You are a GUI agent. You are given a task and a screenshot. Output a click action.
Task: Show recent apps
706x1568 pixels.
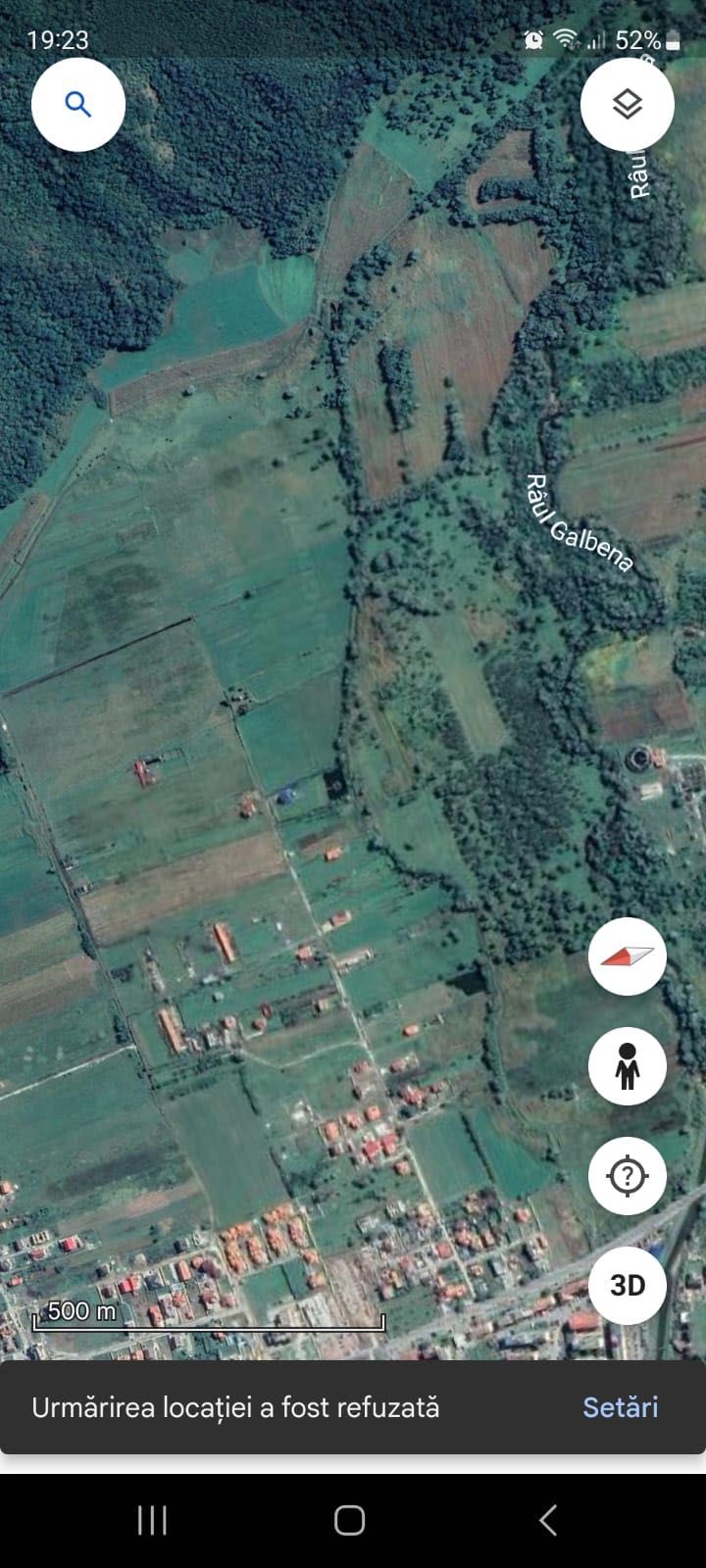[152, 1520]
